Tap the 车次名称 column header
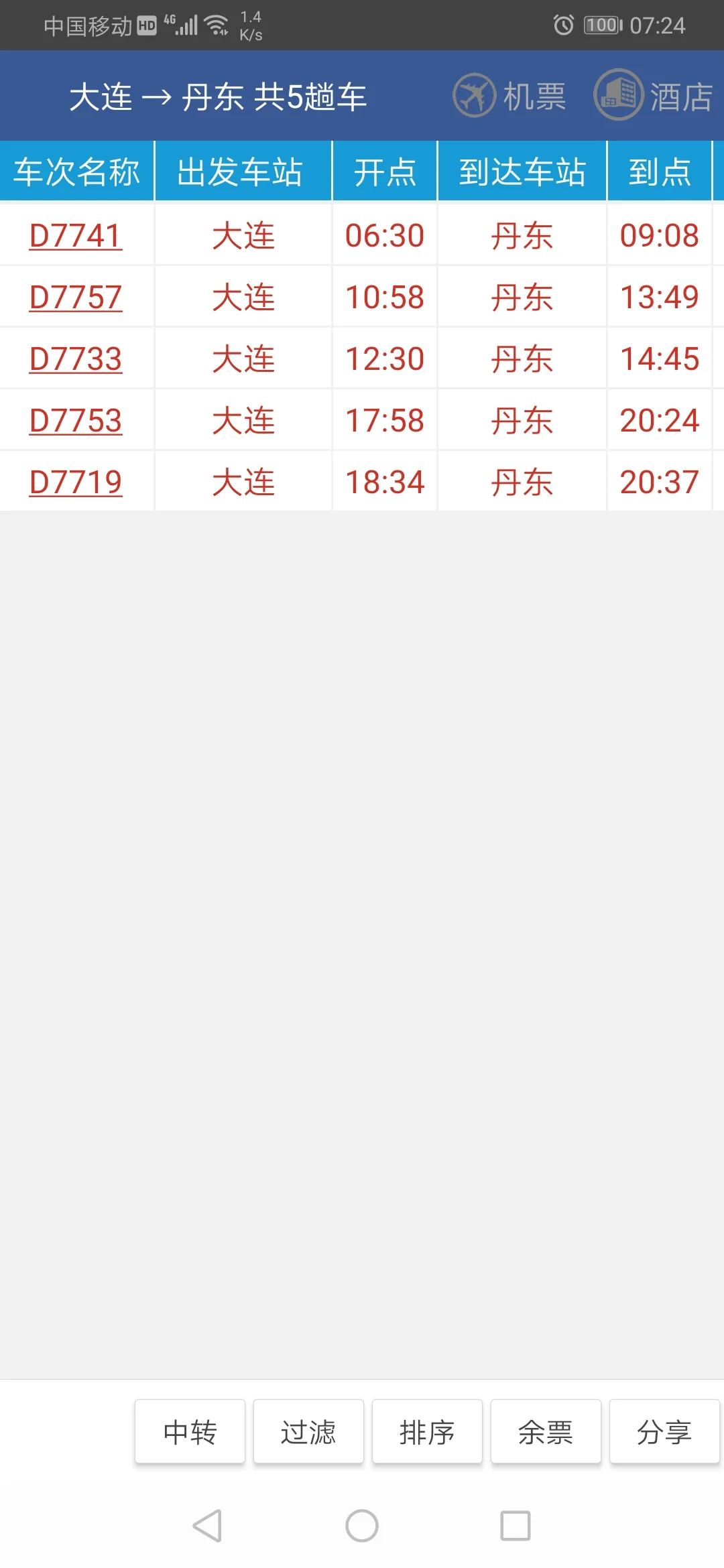Image resolution: width=724 pixels, height=1568 pixels. click(x=77, y=171)
